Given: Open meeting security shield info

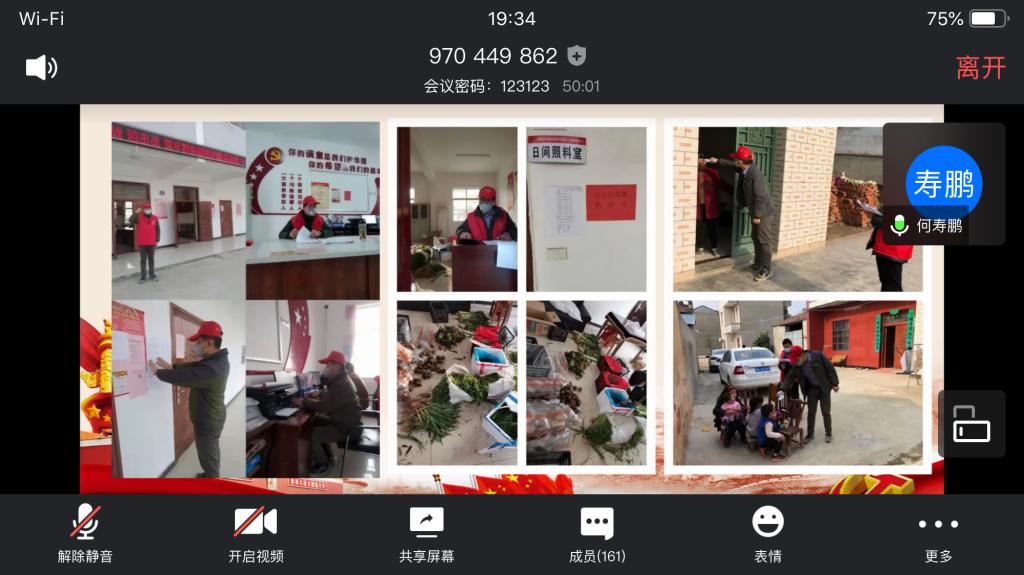Looking at the screenshot, I should pyautogui.click(x=576, y=56).
